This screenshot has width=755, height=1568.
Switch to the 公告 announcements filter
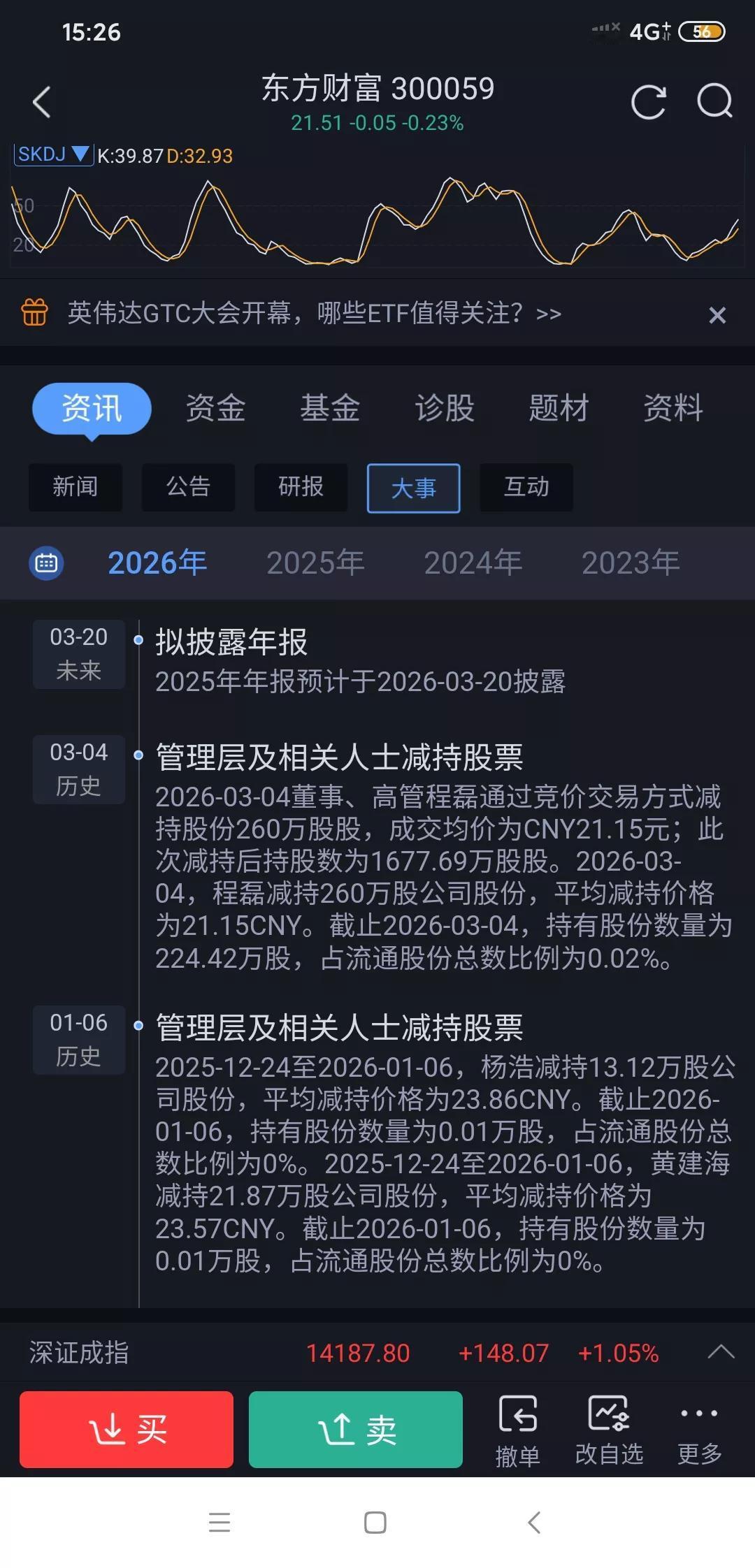pos(188,488)
